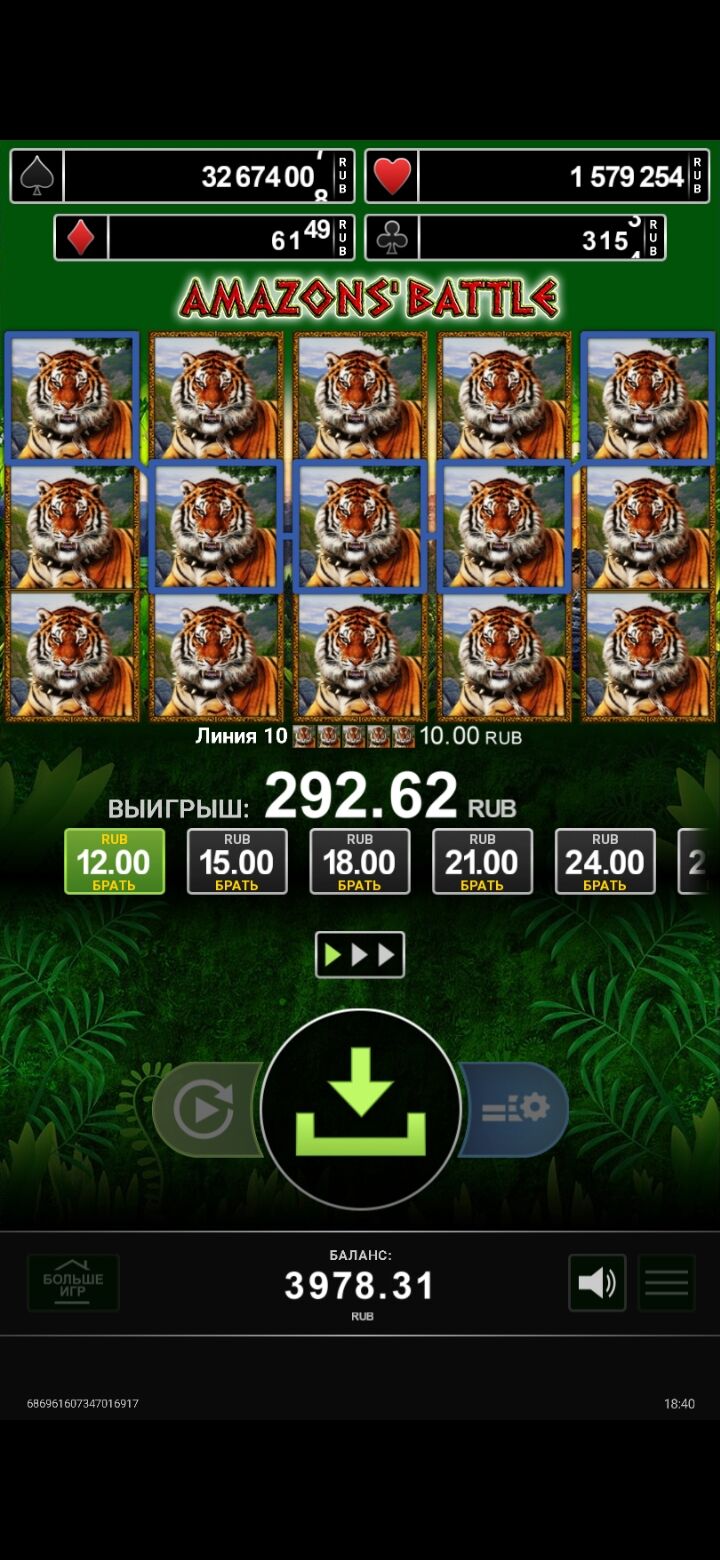This screenshot has height=1560, width=720.
Task: Pick the 21.00 RUB bet option
Action: tap(482, 861)
